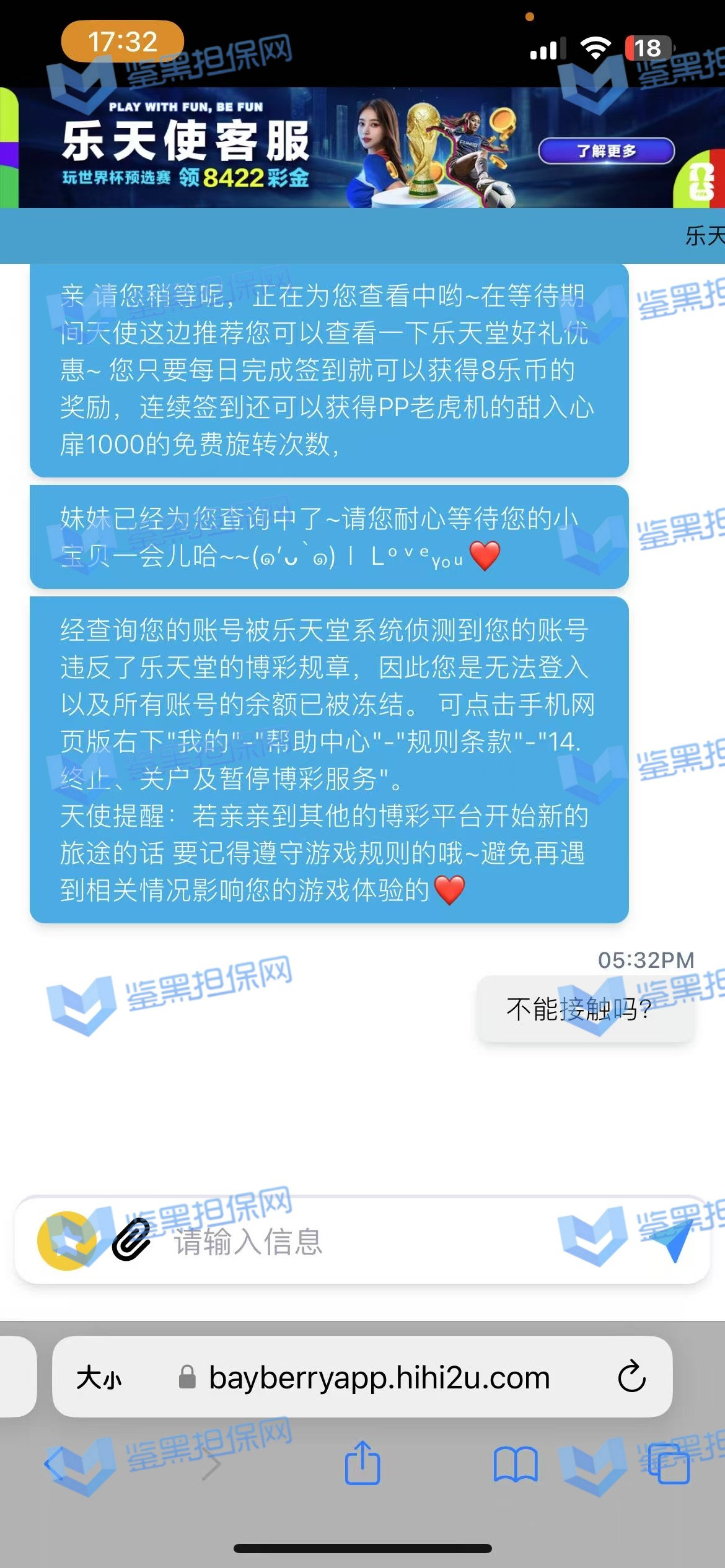Tap the 了解更多 banner button
This screenshot has width=725, height=1568.
click(x=606, y=151)
